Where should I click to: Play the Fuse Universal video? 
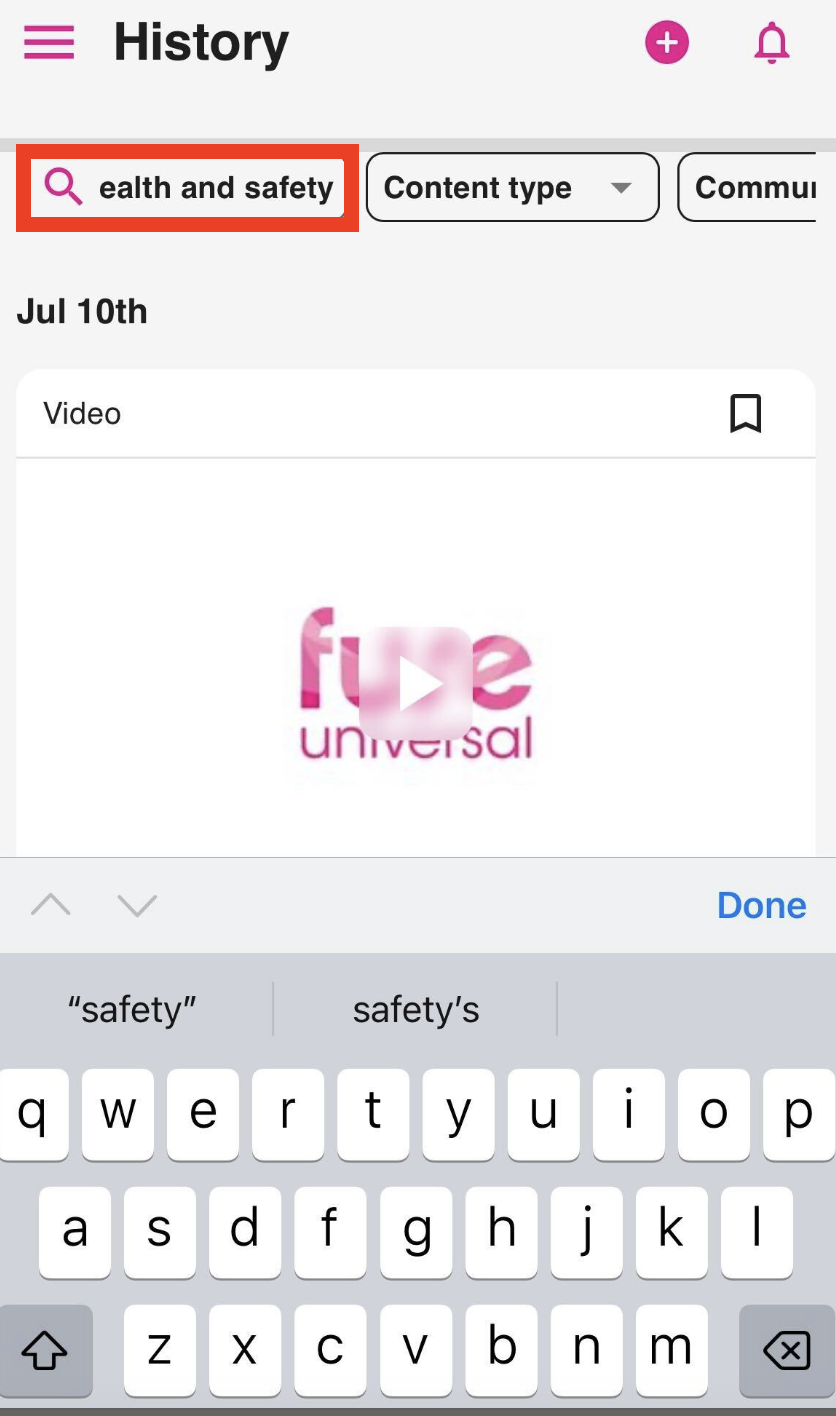[x=415, y=684]
